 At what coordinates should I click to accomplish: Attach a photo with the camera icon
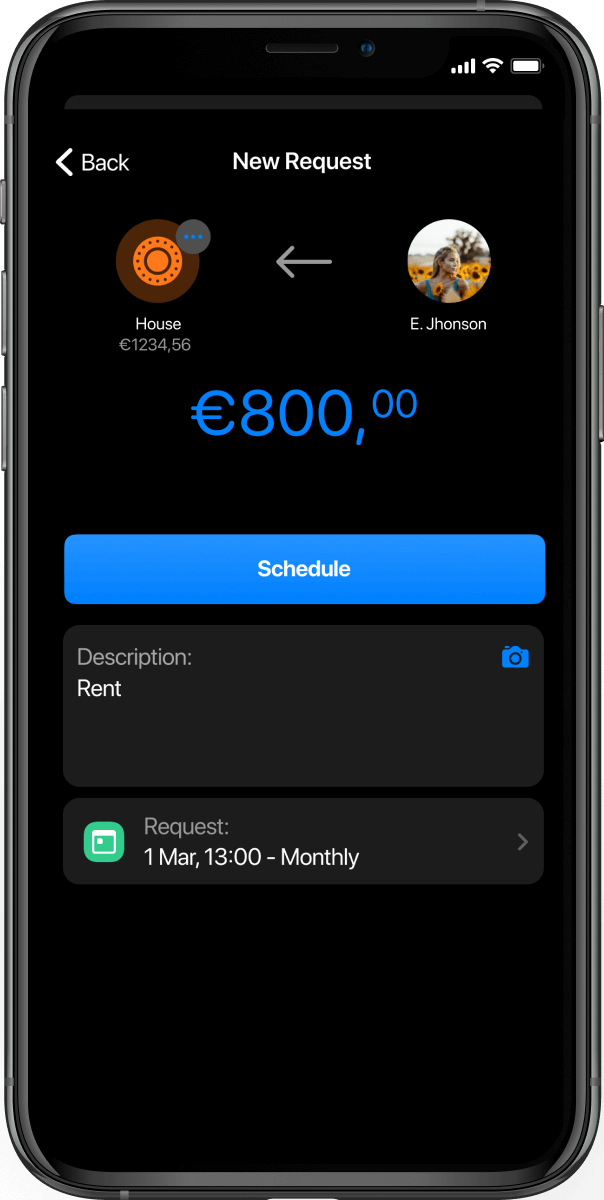tap(514, 657)
